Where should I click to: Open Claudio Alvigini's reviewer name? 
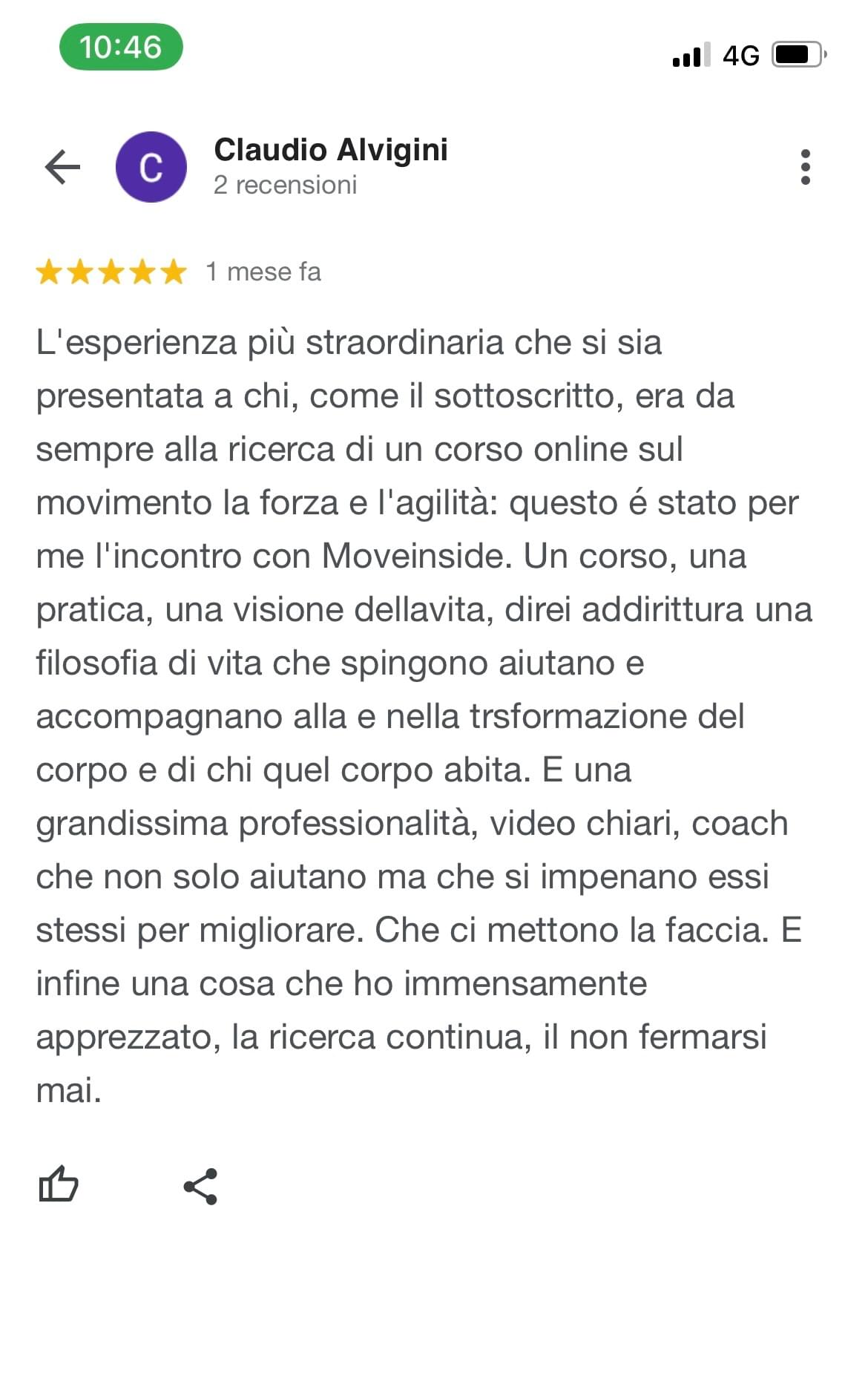pyautogui.click(x=331, y=150)
